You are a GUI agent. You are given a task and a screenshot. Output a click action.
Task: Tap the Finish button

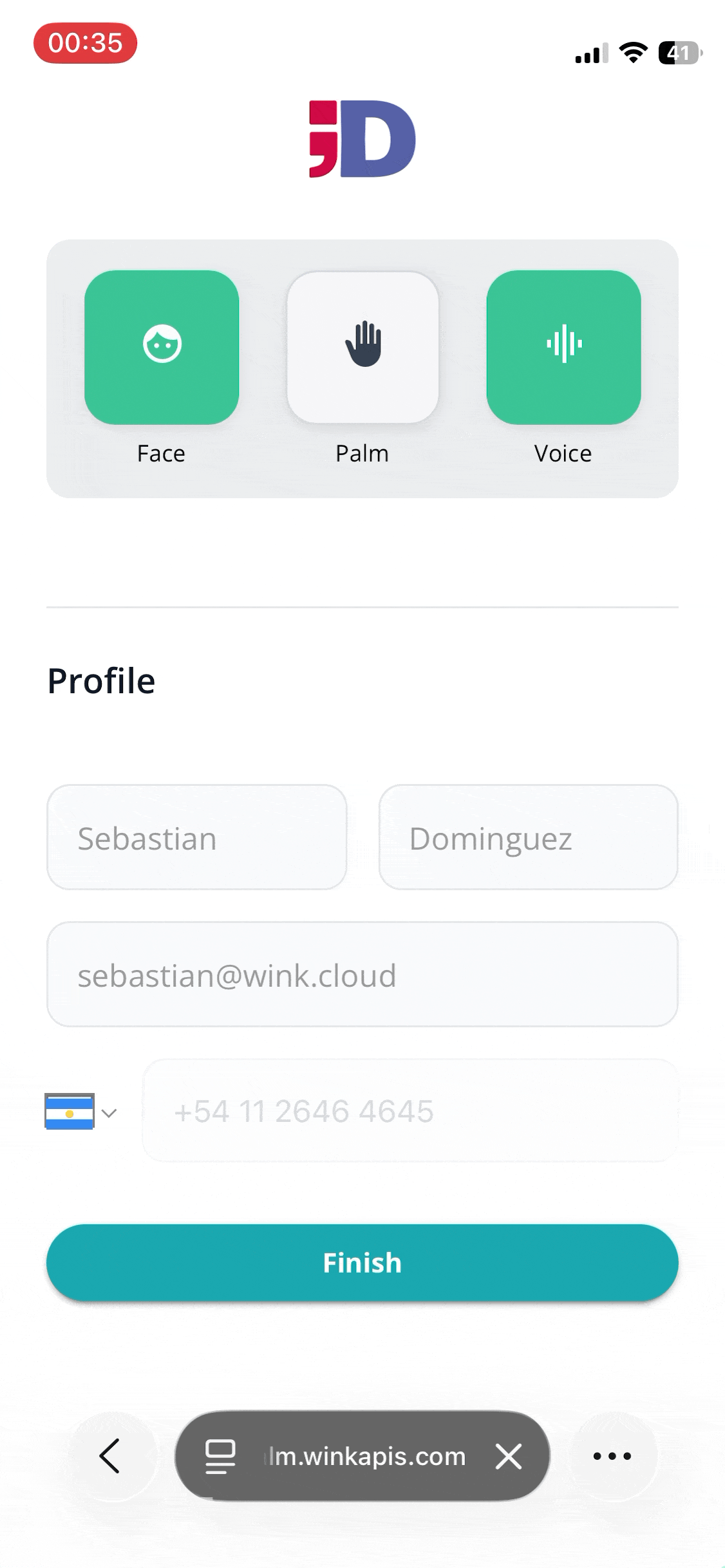[x=362, y=1263]
